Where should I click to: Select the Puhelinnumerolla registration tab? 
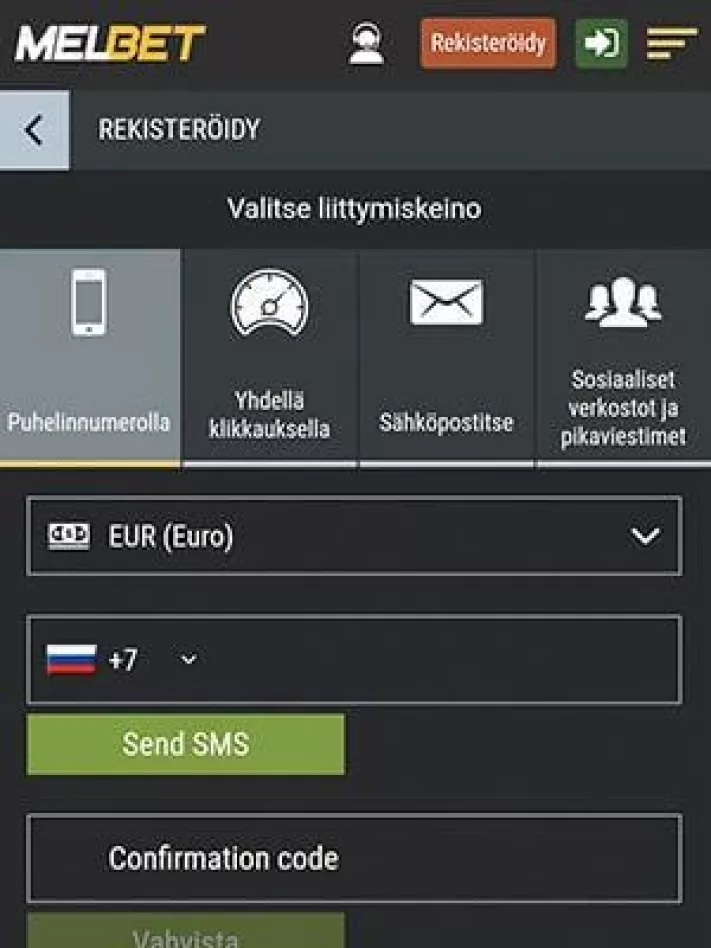click(x=90, y=358)
